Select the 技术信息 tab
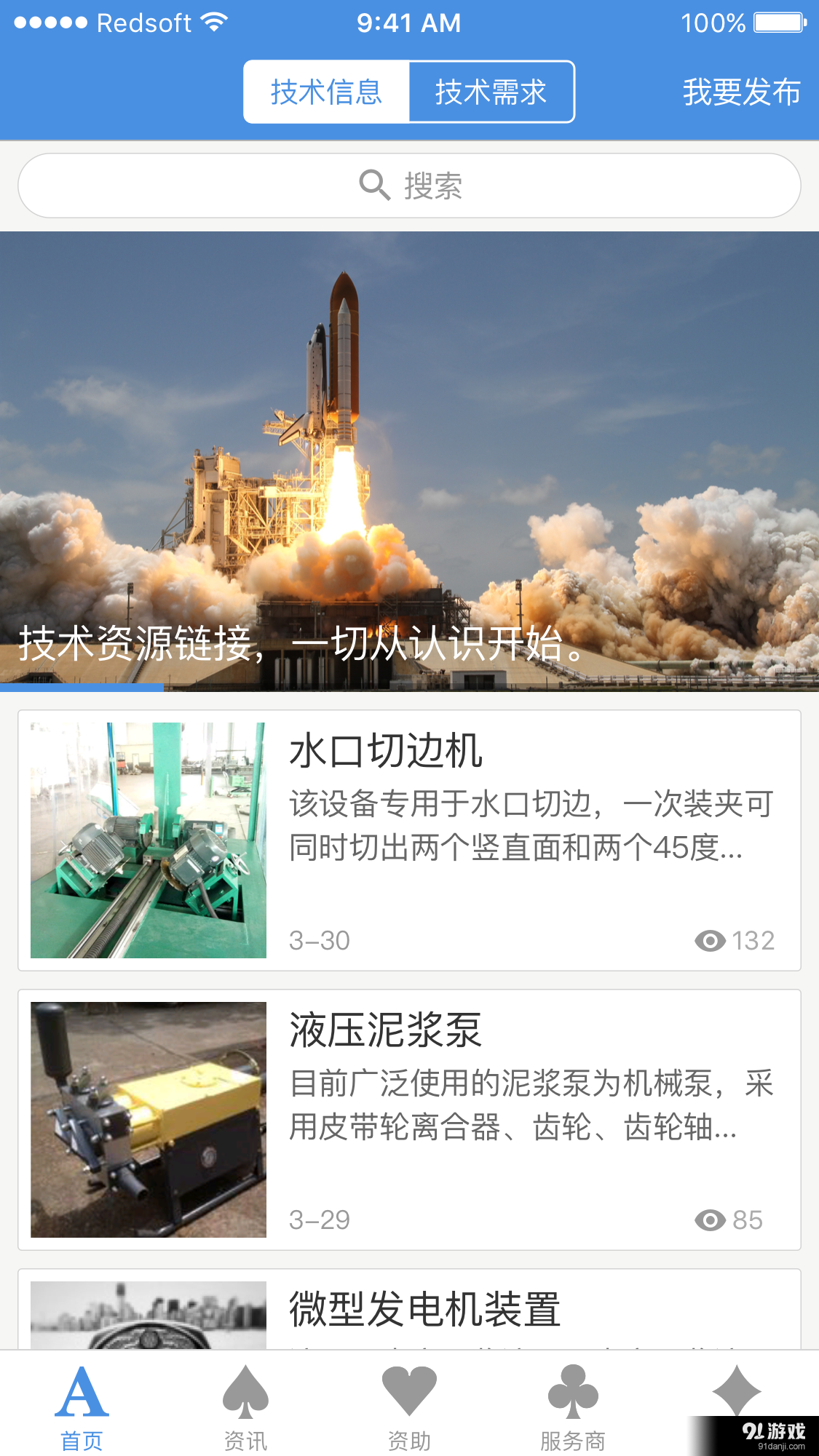Viewport: 819px width, 1456px height. (x=326, y=92)
